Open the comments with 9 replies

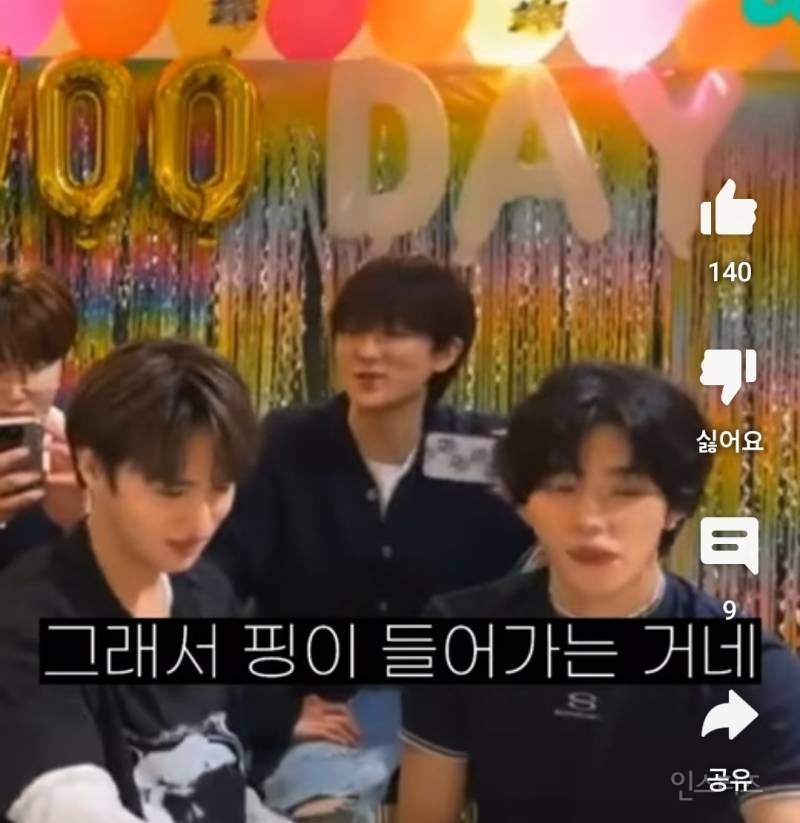tap(729, 546)
